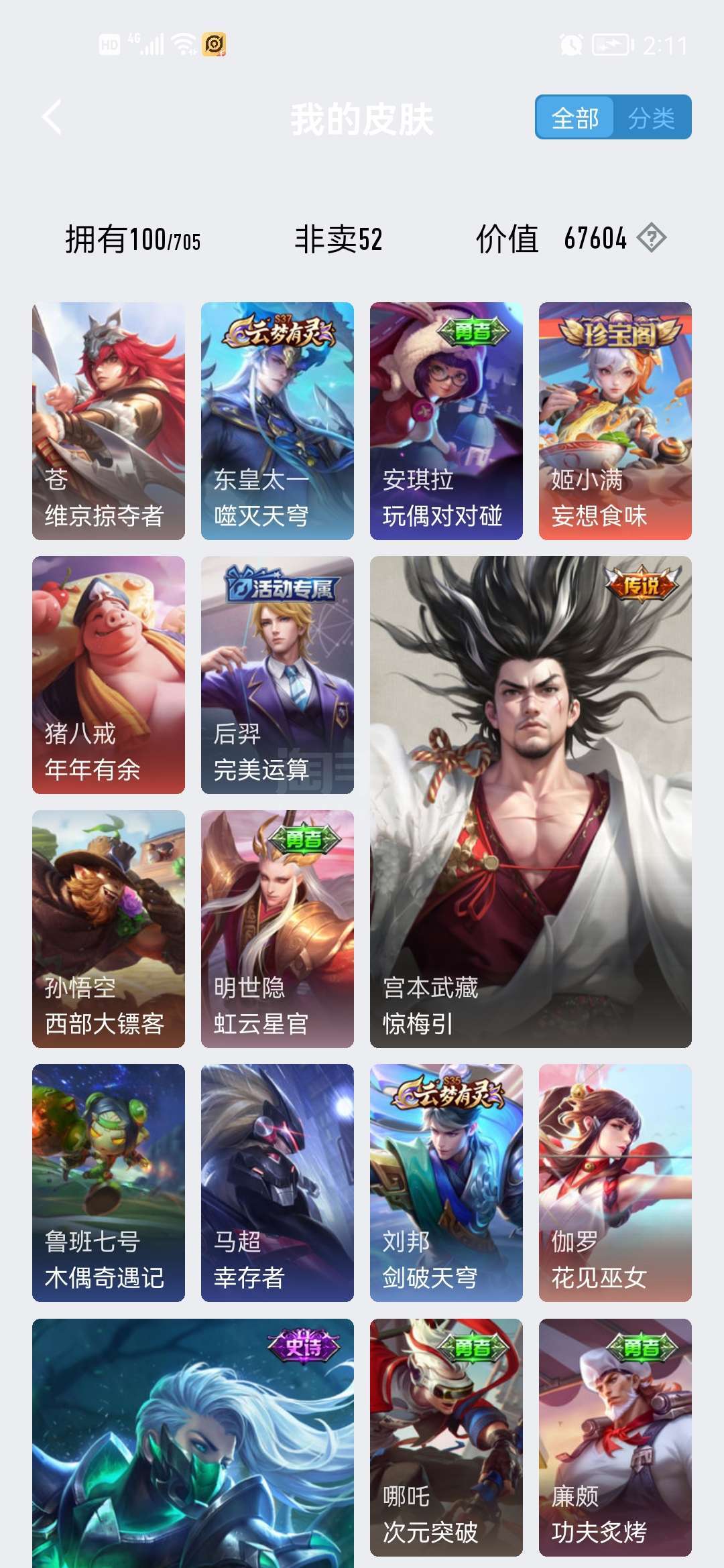
Task: Open the 孙悟空 西部大镖客 skin
Action: [109, 929]
